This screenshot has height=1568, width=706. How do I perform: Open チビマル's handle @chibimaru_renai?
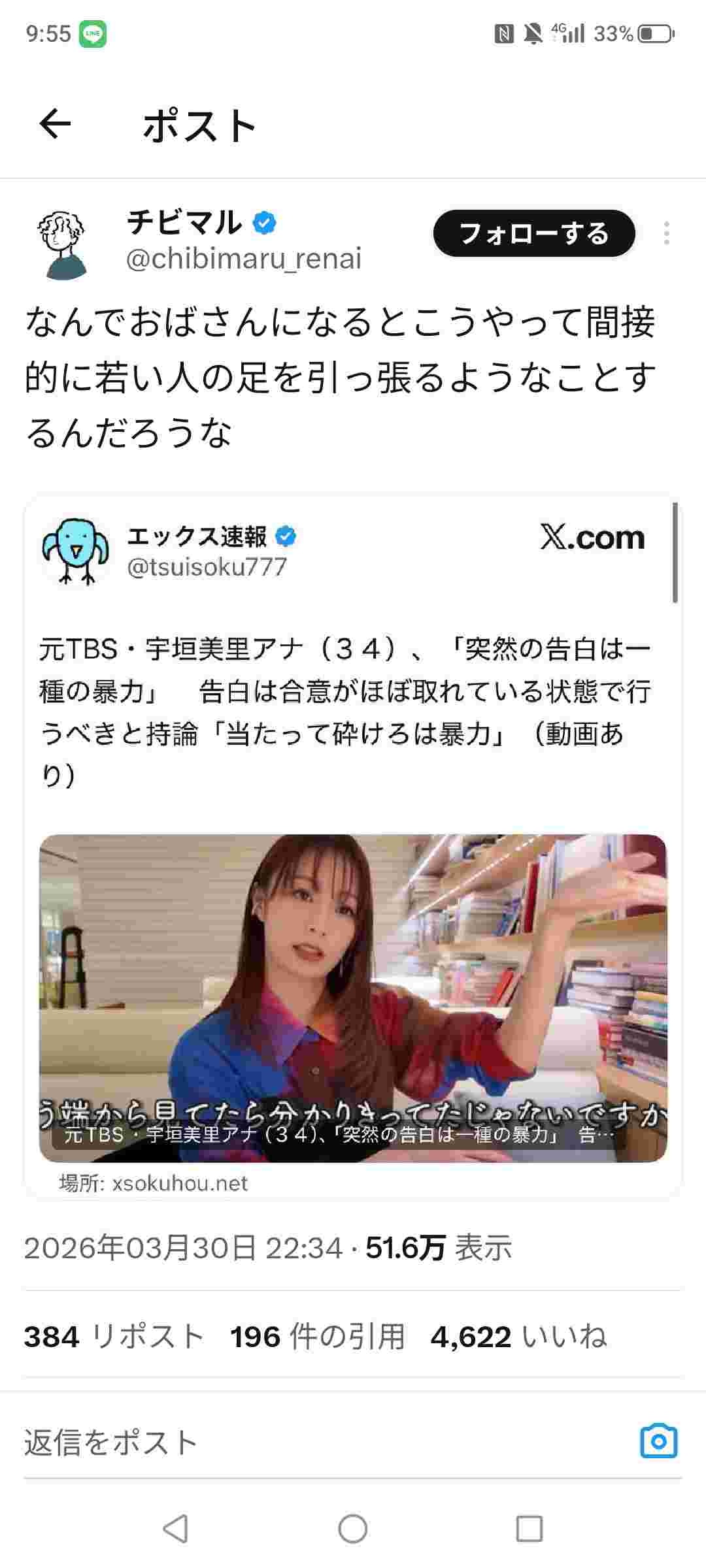243,259
